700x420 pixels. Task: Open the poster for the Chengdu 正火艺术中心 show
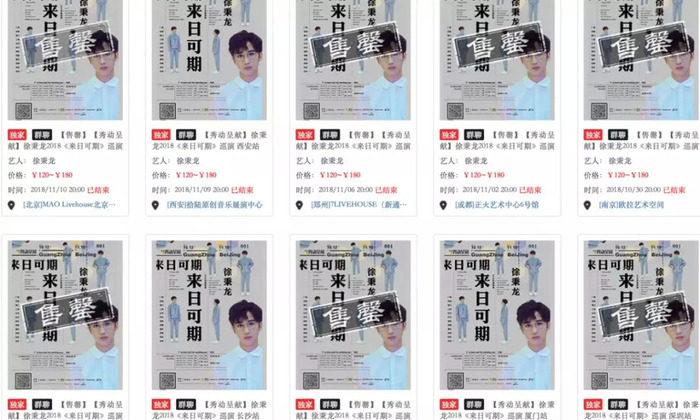tap(498, 60)
